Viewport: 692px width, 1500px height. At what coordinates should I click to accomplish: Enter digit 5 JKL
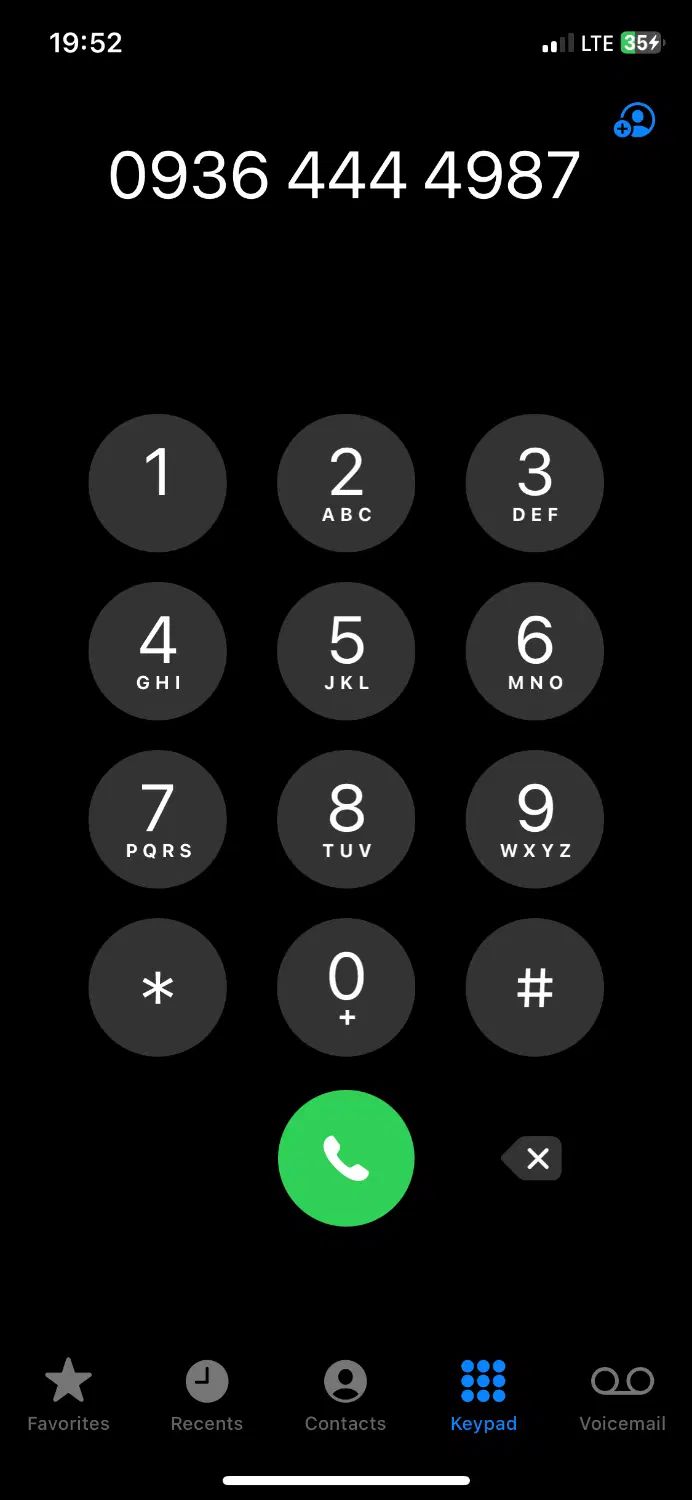346,651
